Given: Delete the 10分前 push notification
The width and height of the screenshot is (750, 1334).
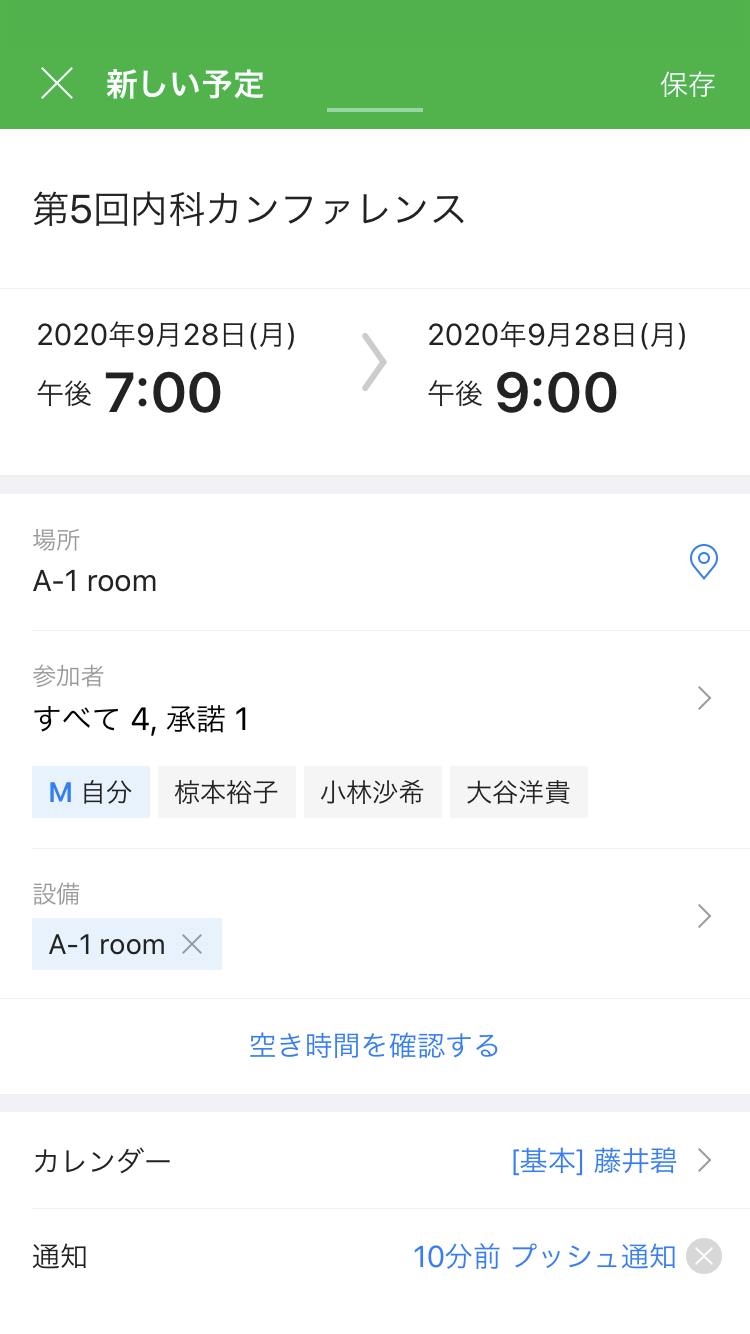Looking at the screenshot, I should pos(705,1256).
